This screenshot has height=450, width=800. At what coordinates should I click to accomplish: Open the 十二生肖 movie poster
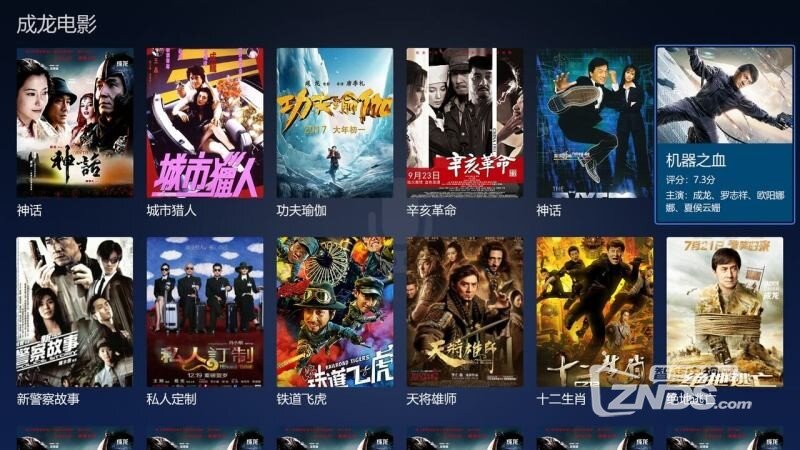tap(594, 312)
